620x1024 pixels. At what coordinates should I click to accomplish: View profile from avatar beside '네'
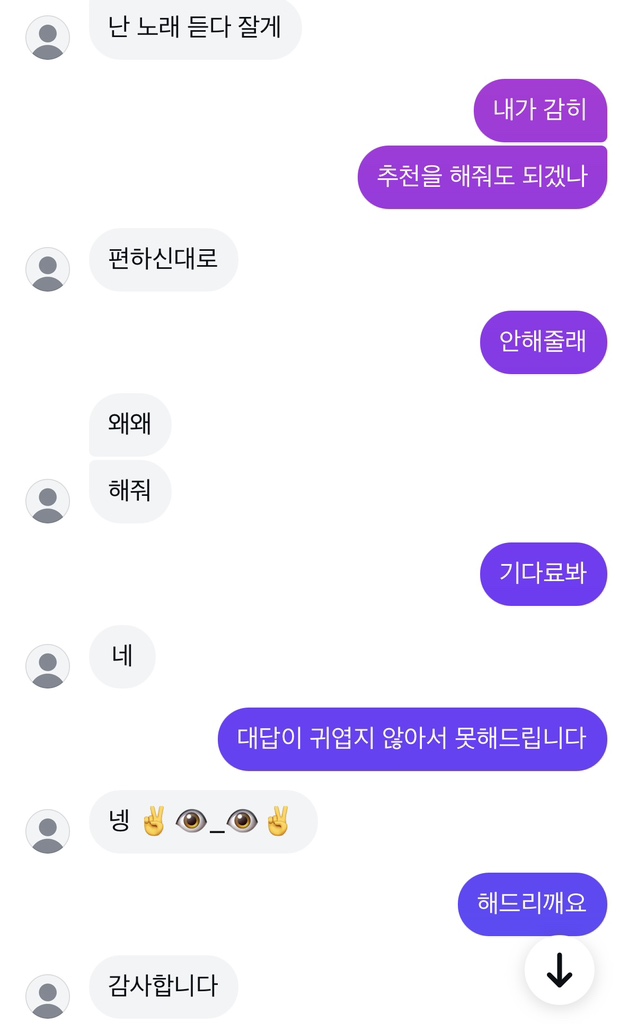(47, 666)
